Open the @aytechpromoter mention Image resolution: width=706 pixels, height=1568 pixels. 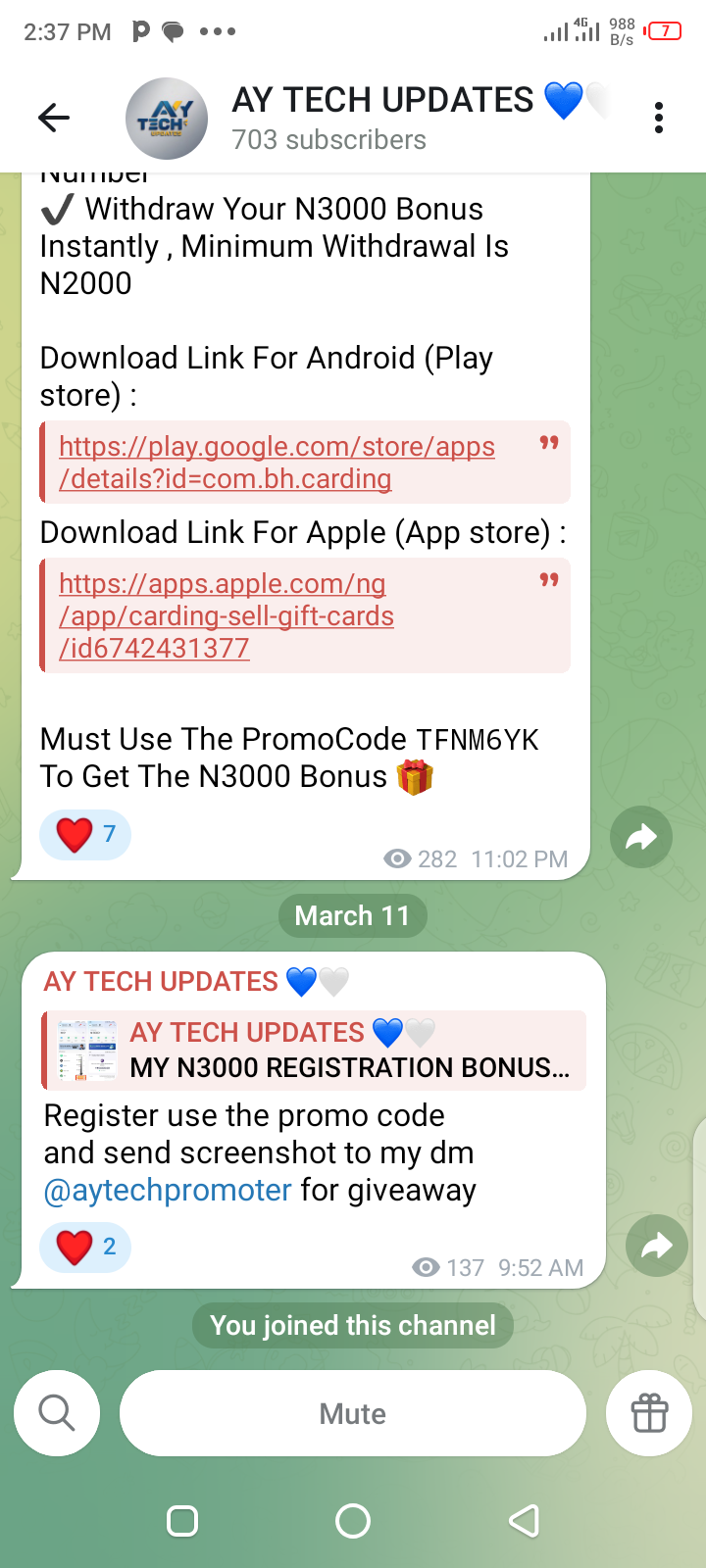click(168, 1191)
